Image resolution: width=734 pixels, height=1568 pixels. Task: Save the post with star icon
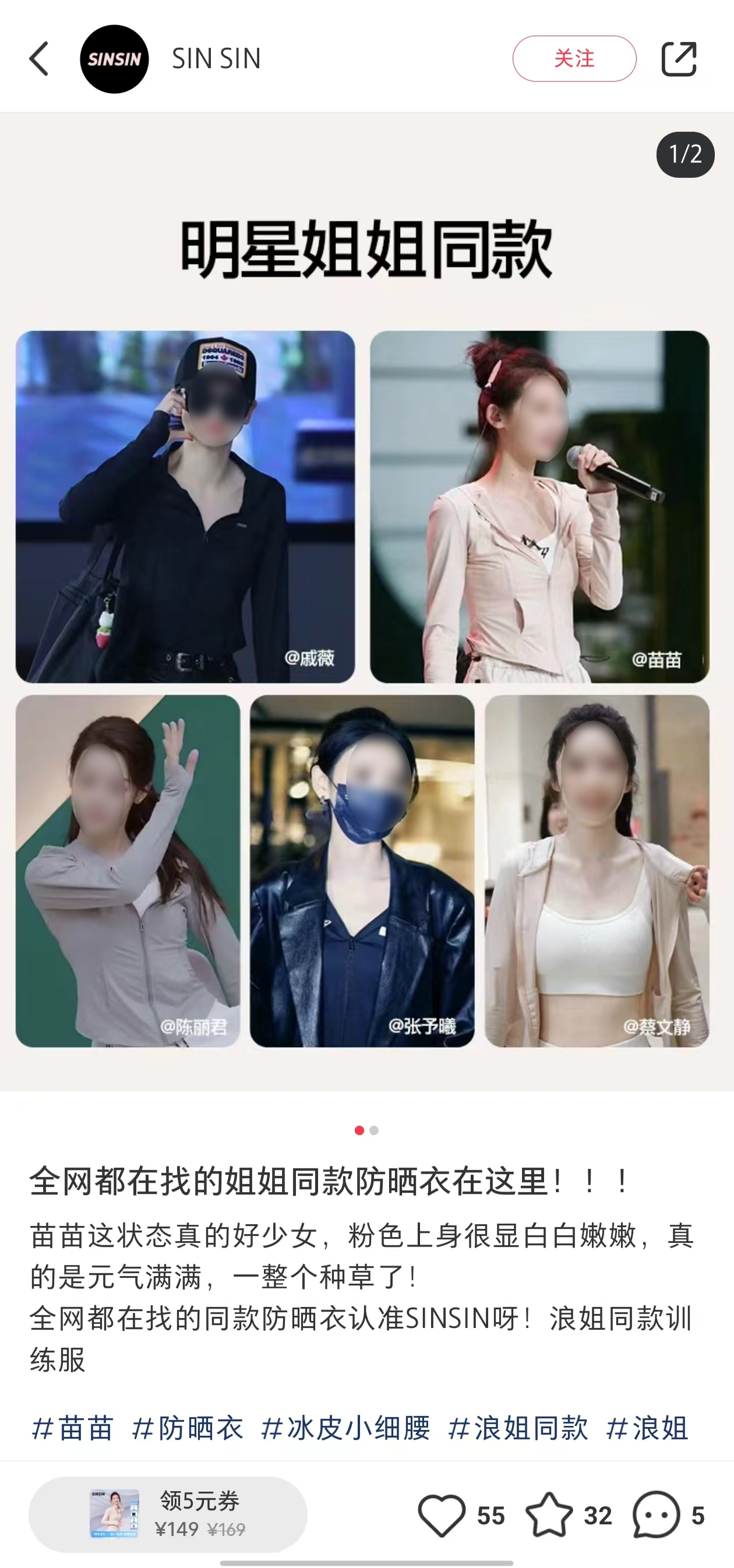pyautogui.click(x=549, y=1515)
